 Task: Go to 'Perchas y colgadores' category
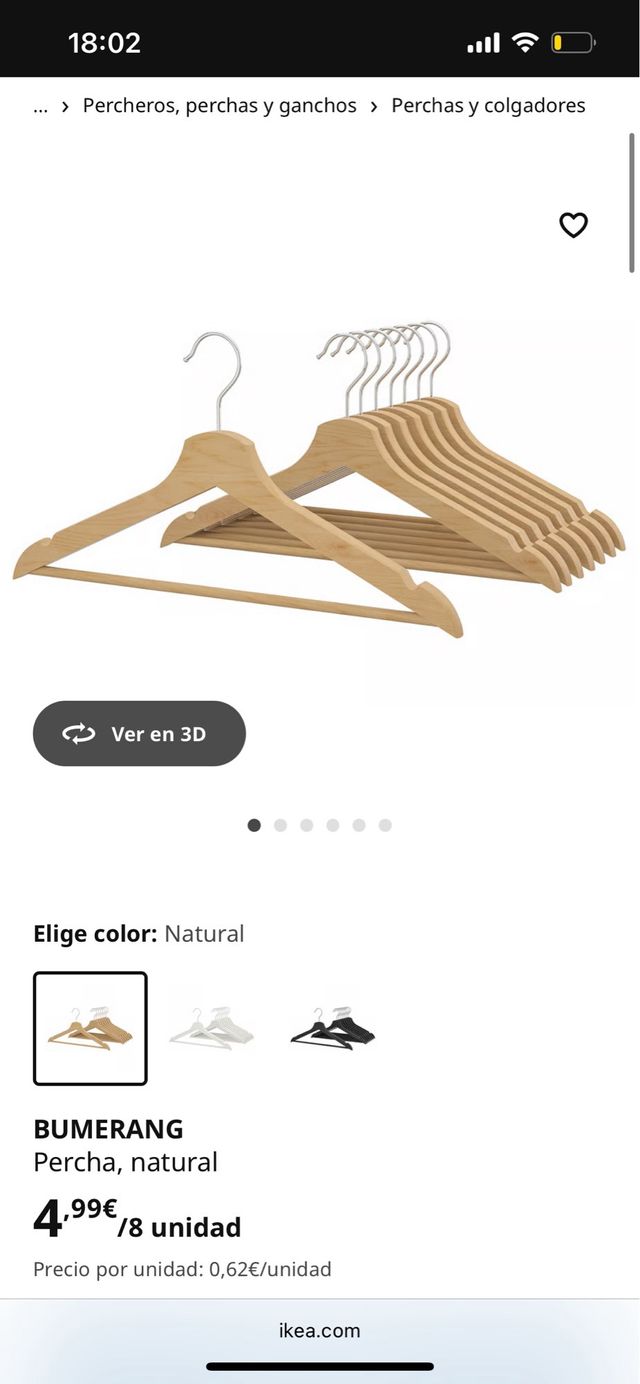[x=488, y=106]
